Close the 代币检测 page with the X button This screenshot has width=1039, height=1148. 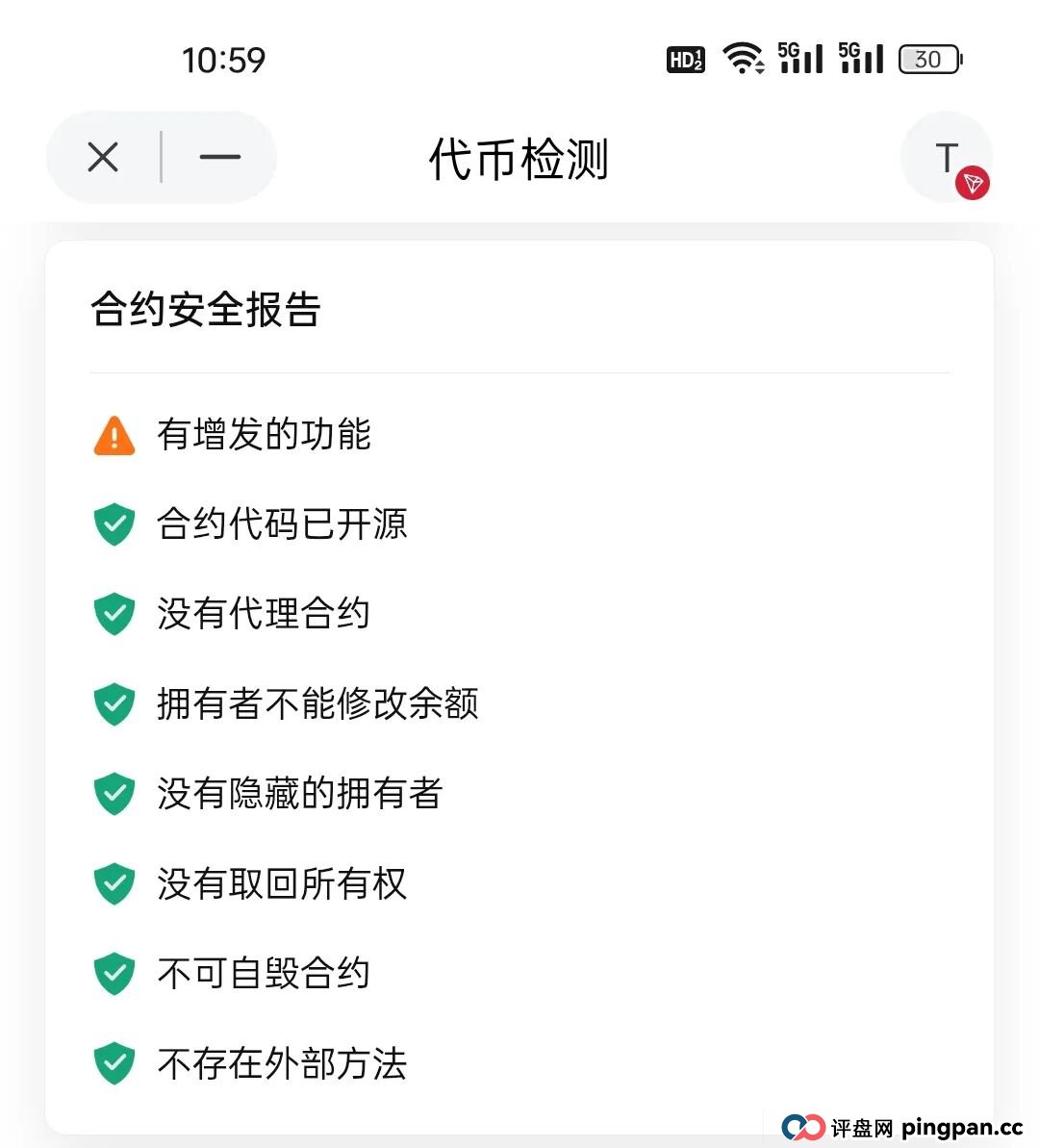click(101, 157)
